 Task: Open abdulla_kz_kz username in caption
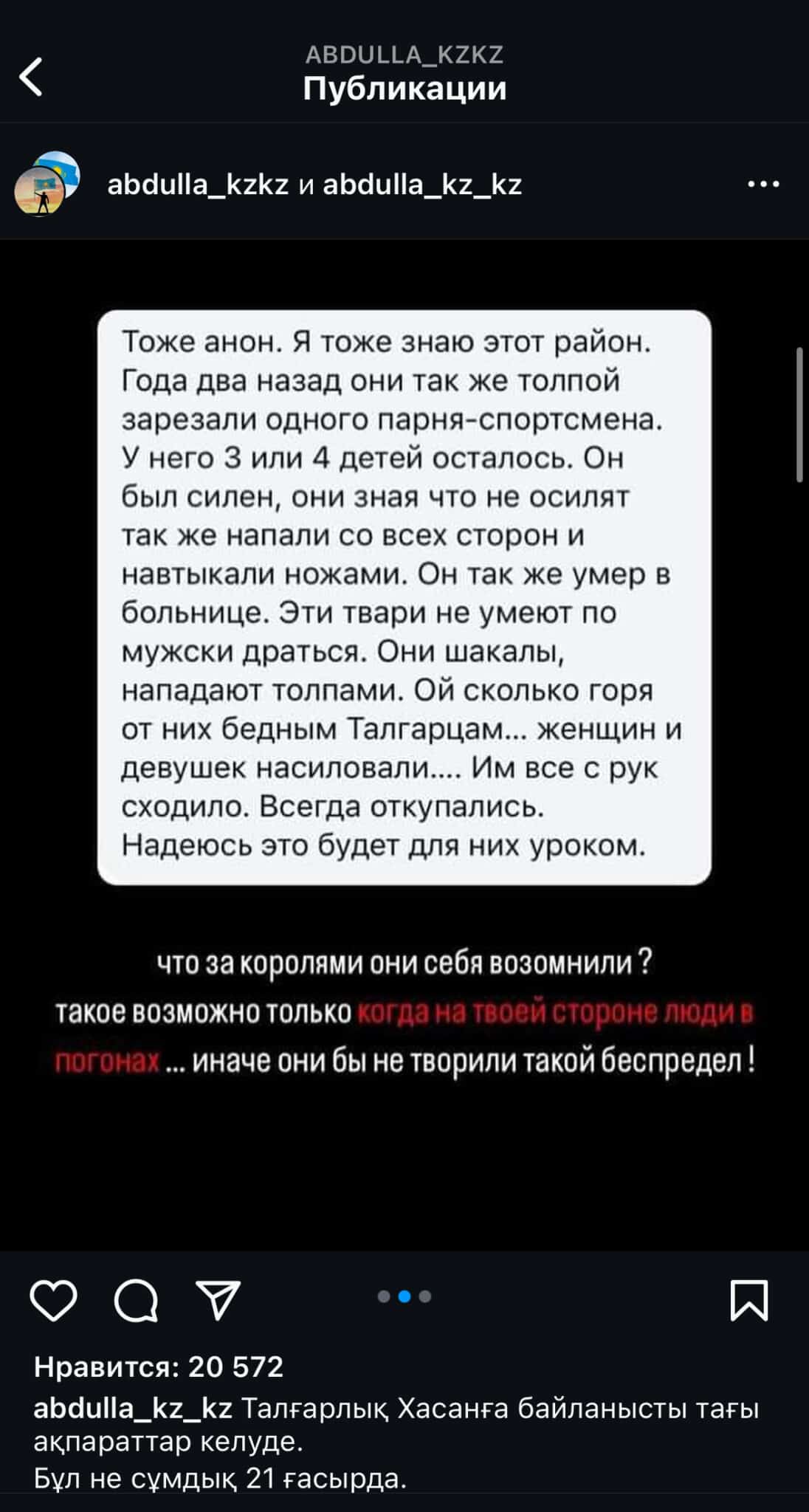click(x=133, y=1408)
